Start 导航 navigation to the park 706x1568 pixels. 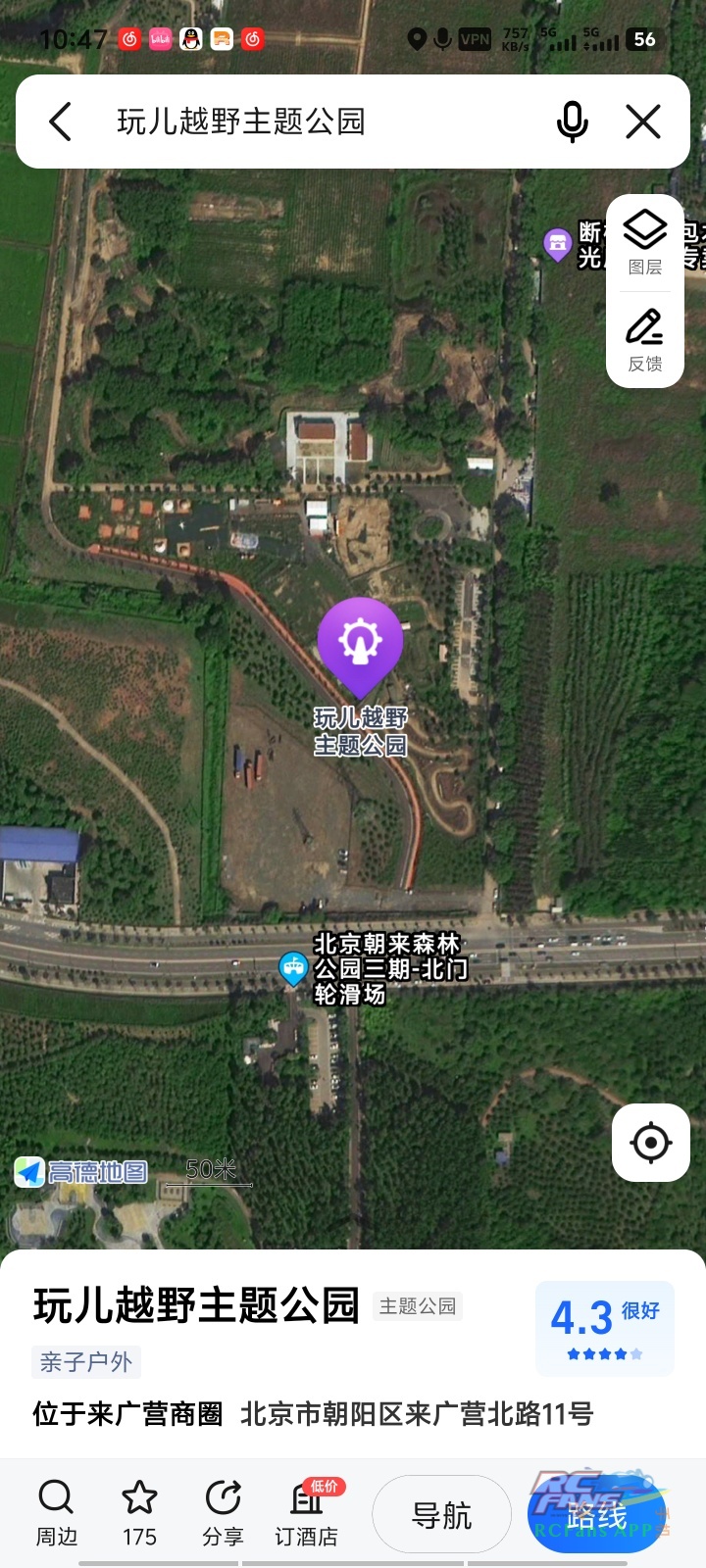pos(441,1515)
